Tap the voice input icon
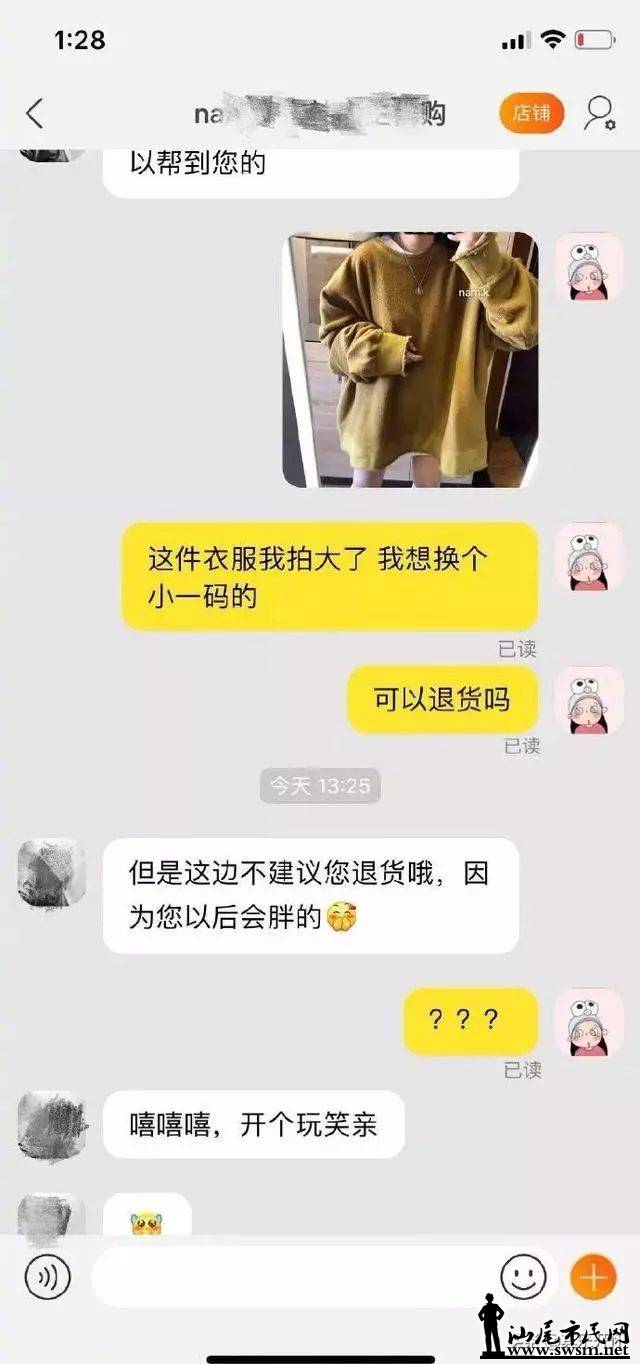 pos(47,1277)
